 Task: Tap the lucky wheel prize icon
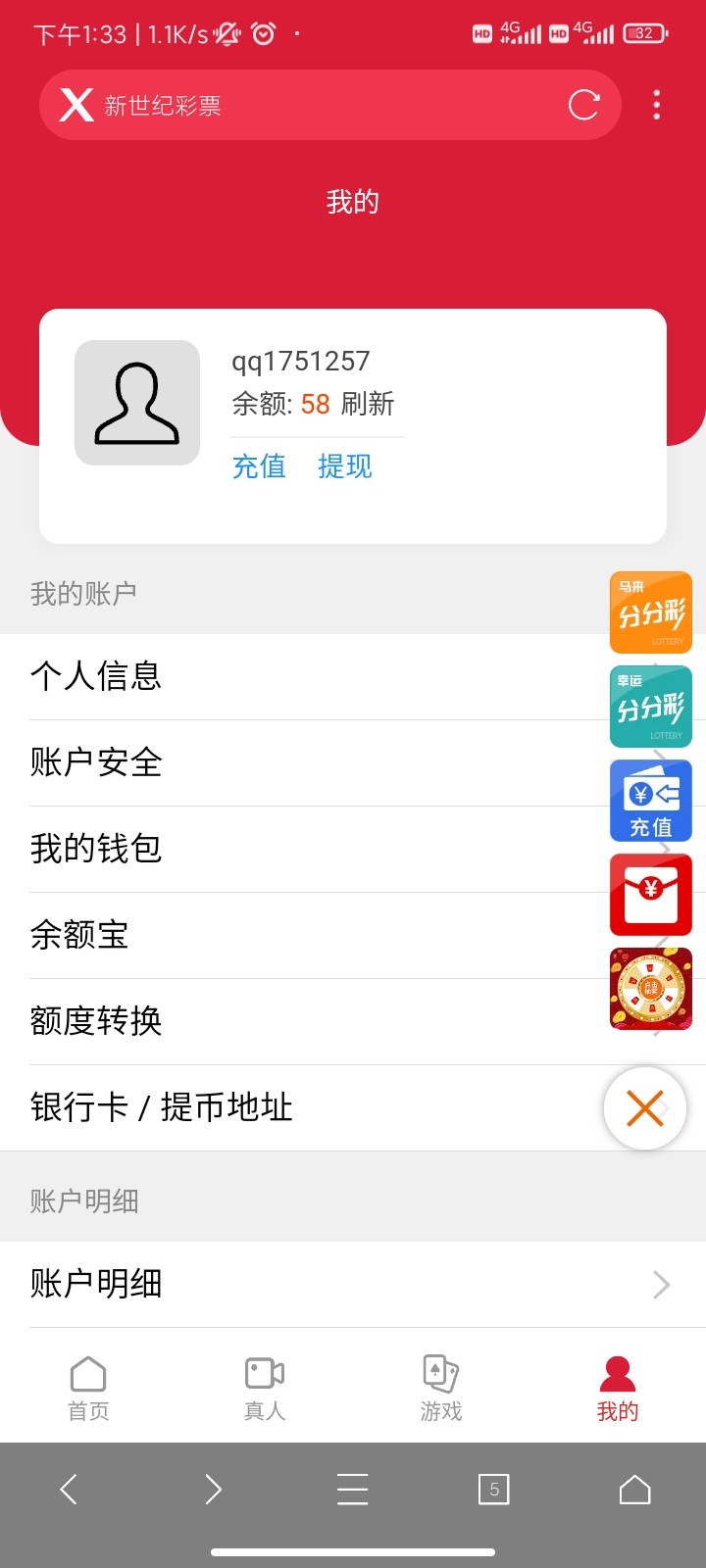click(651, 989)
